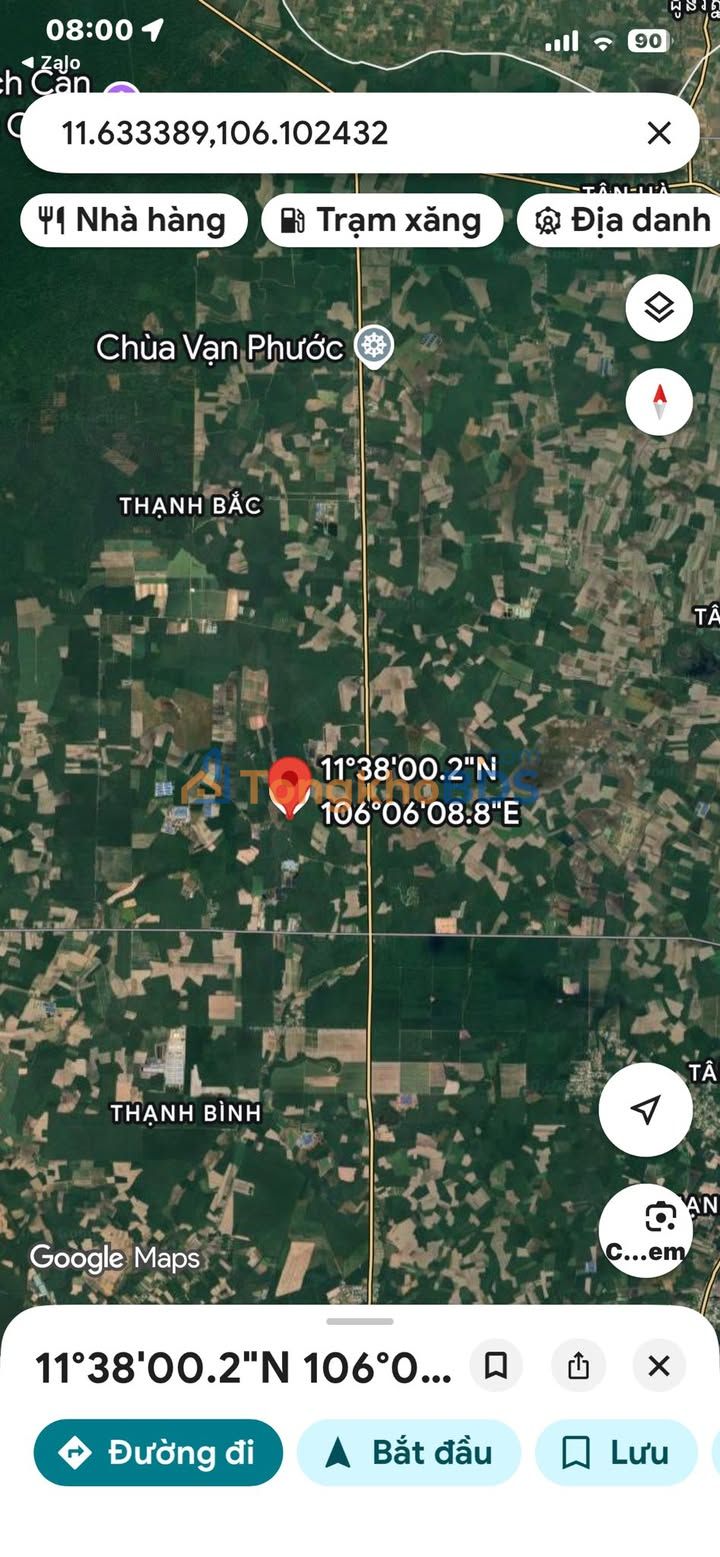Select the Nhà hàng chip
720x1557 pixels.
coord(134,220)
